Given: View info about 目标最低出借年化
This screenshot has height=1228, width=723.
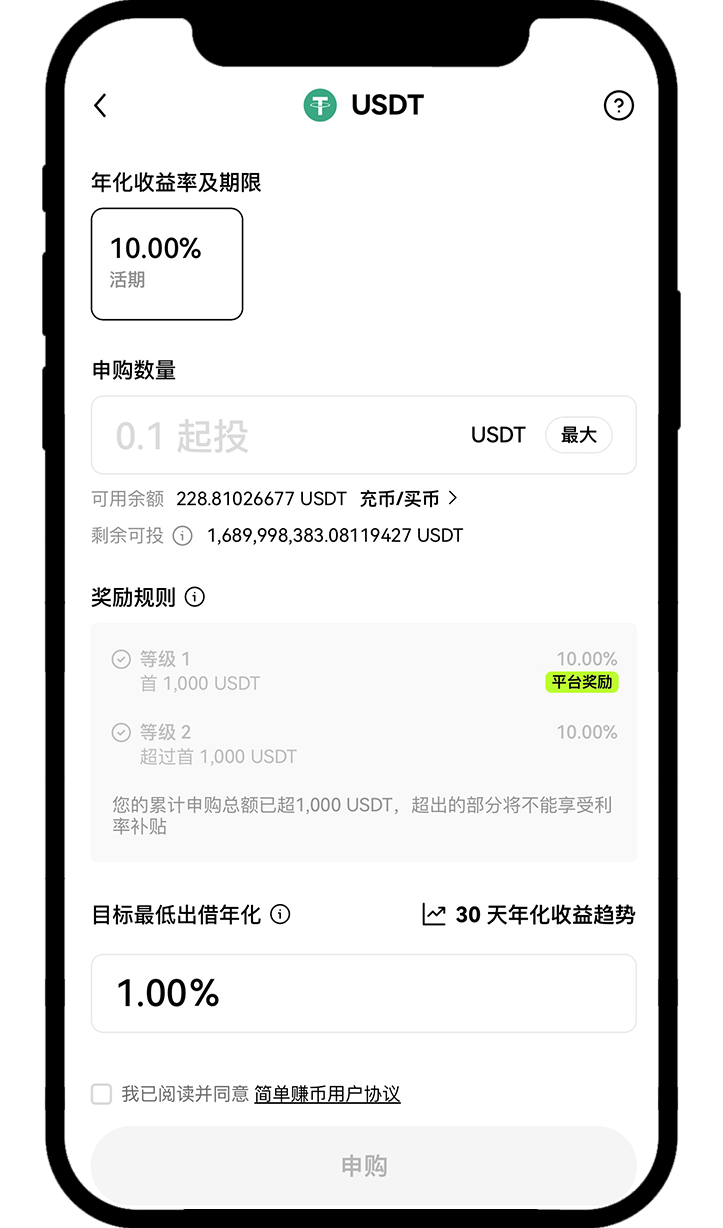Looking at the screenshot, I should (x=281, y=914).
